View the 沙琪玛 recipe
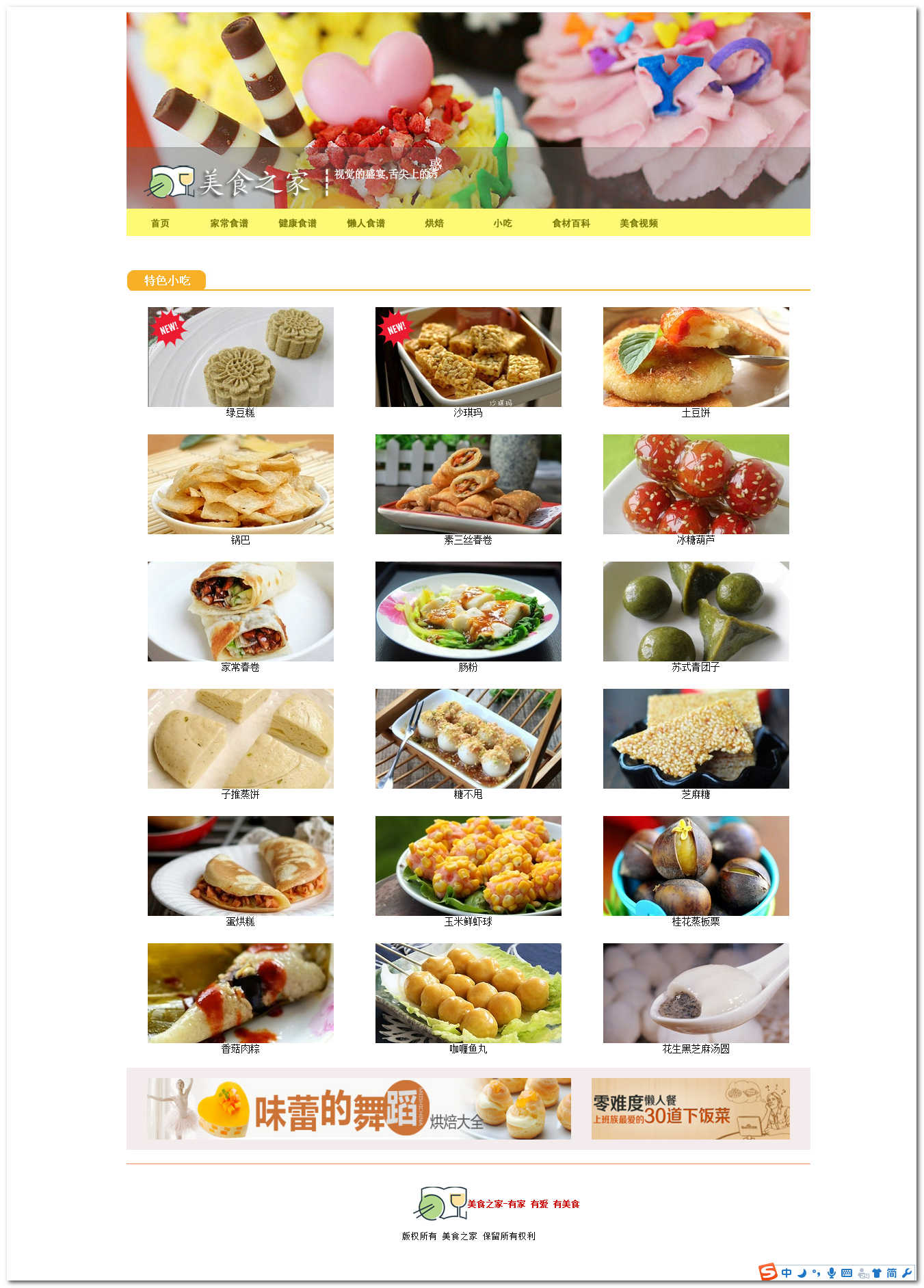The height and width of the screenshot is (1288, 924). pyautogui.click(x=468, y=357)
